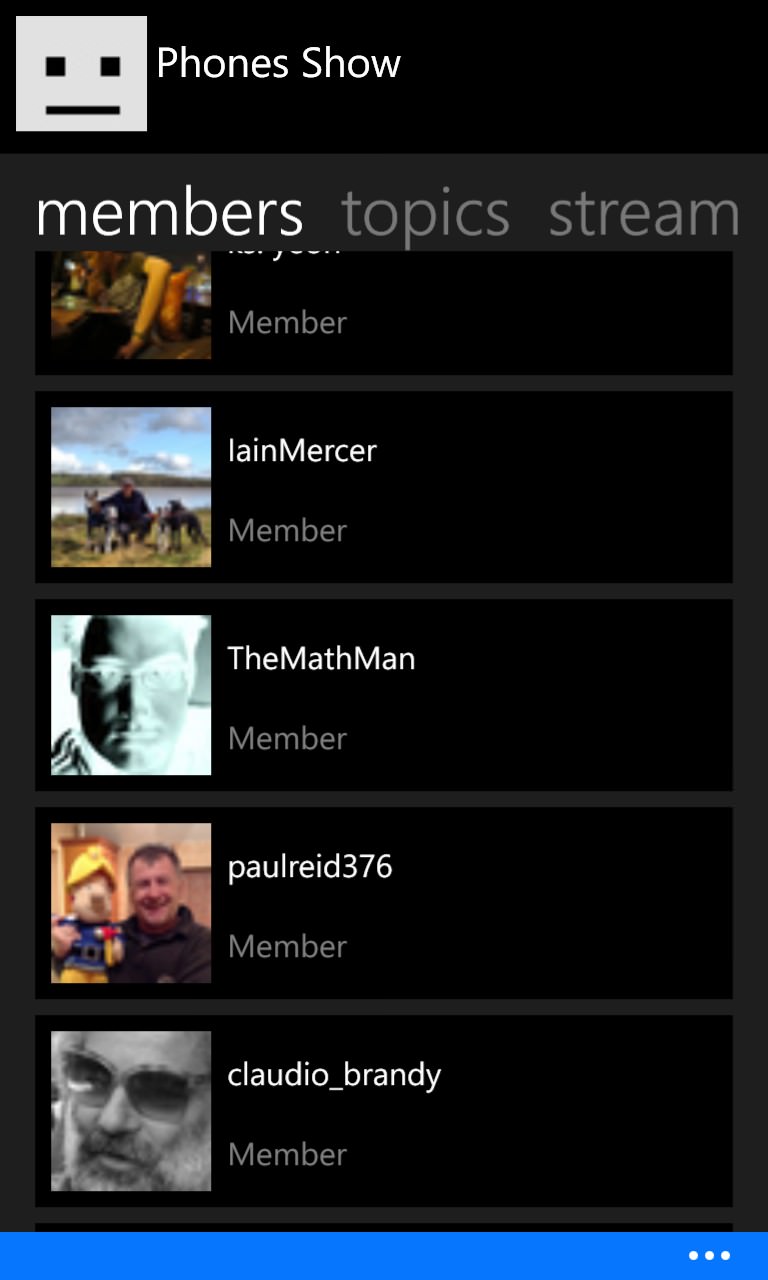Open IainMercer's member profile

click(384, 487)
